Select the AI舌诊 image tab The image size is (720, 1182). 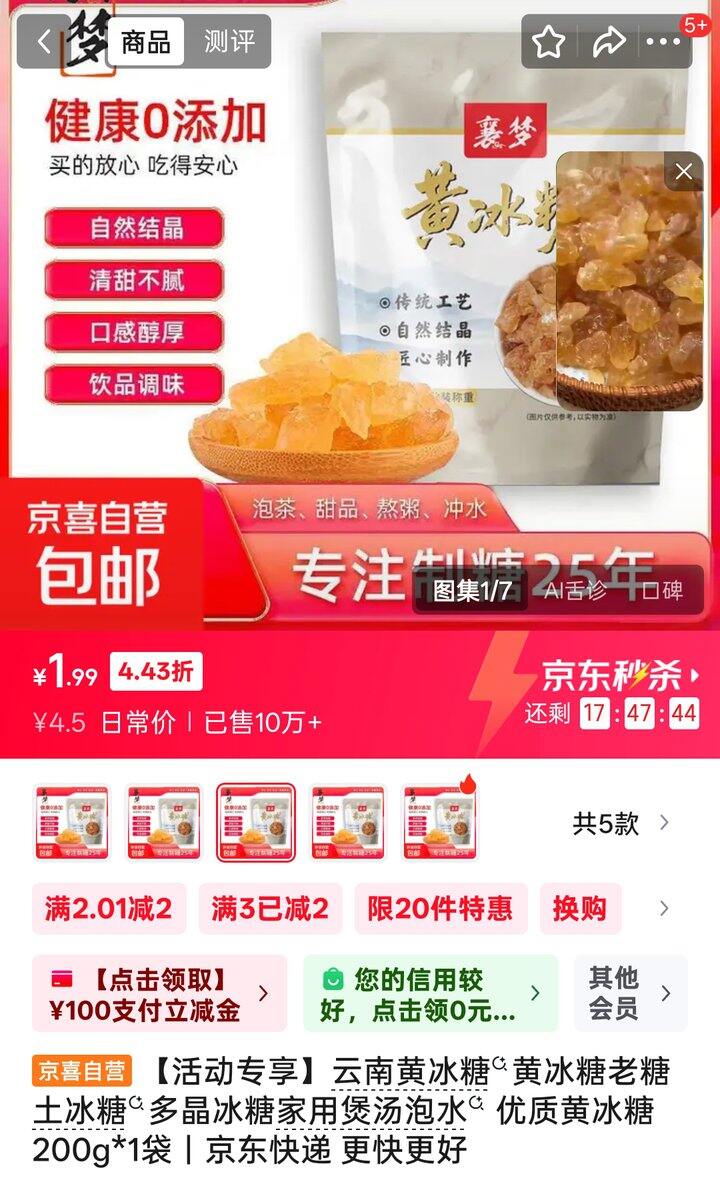(x=575, y=591)
